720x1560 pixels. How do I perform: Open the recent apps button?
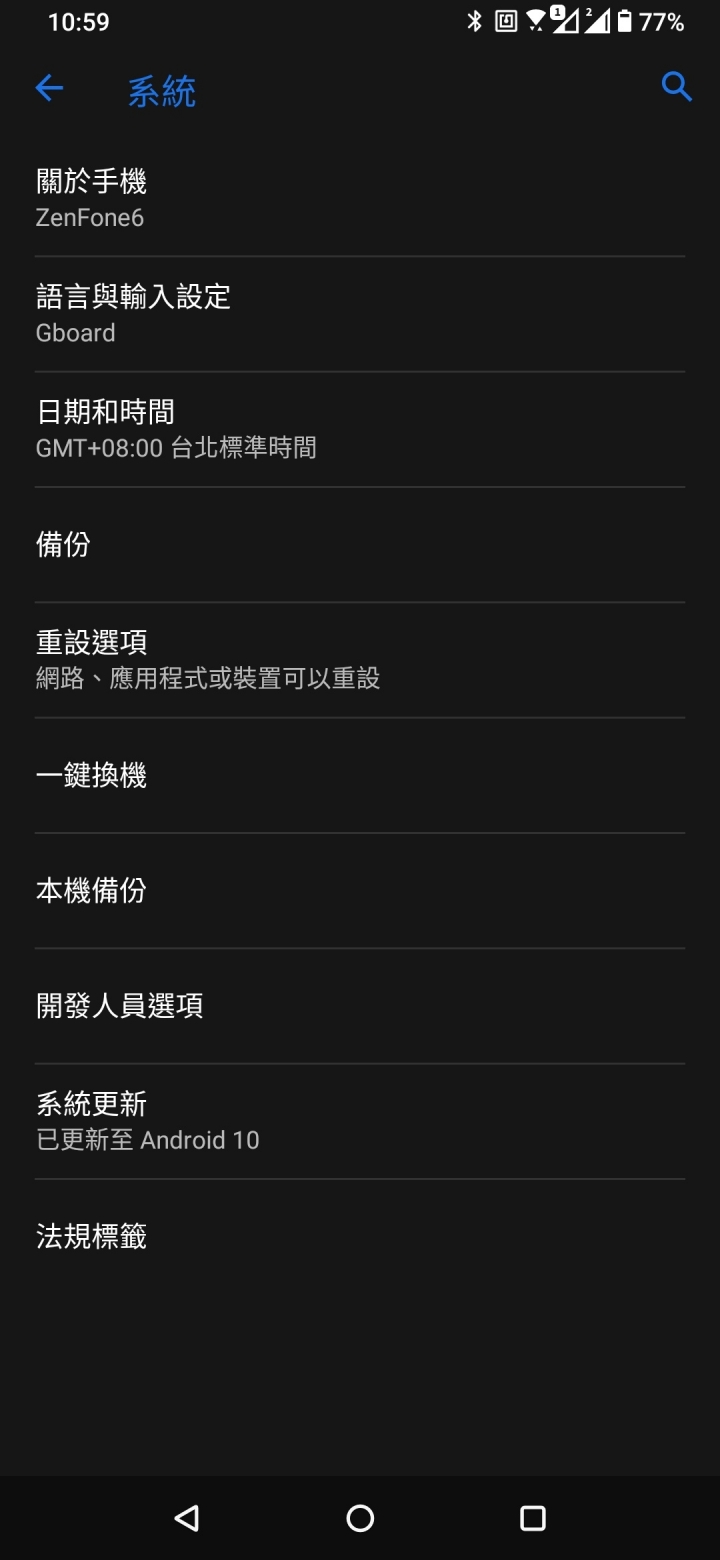pyautogui.click(x=533, y=1518)
